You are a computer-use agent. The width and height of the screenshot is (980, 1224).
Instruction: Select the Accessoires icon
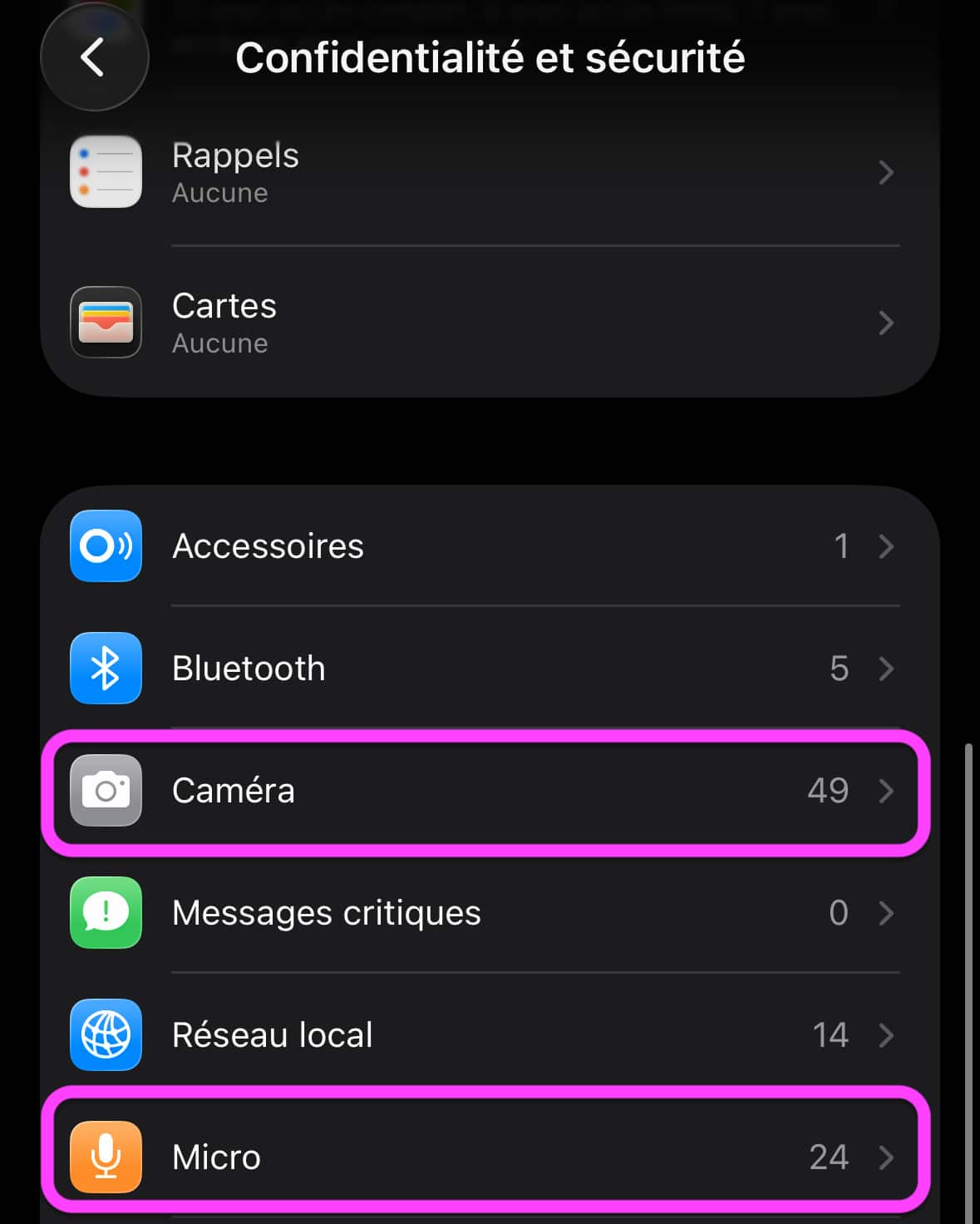pos(106,546)
